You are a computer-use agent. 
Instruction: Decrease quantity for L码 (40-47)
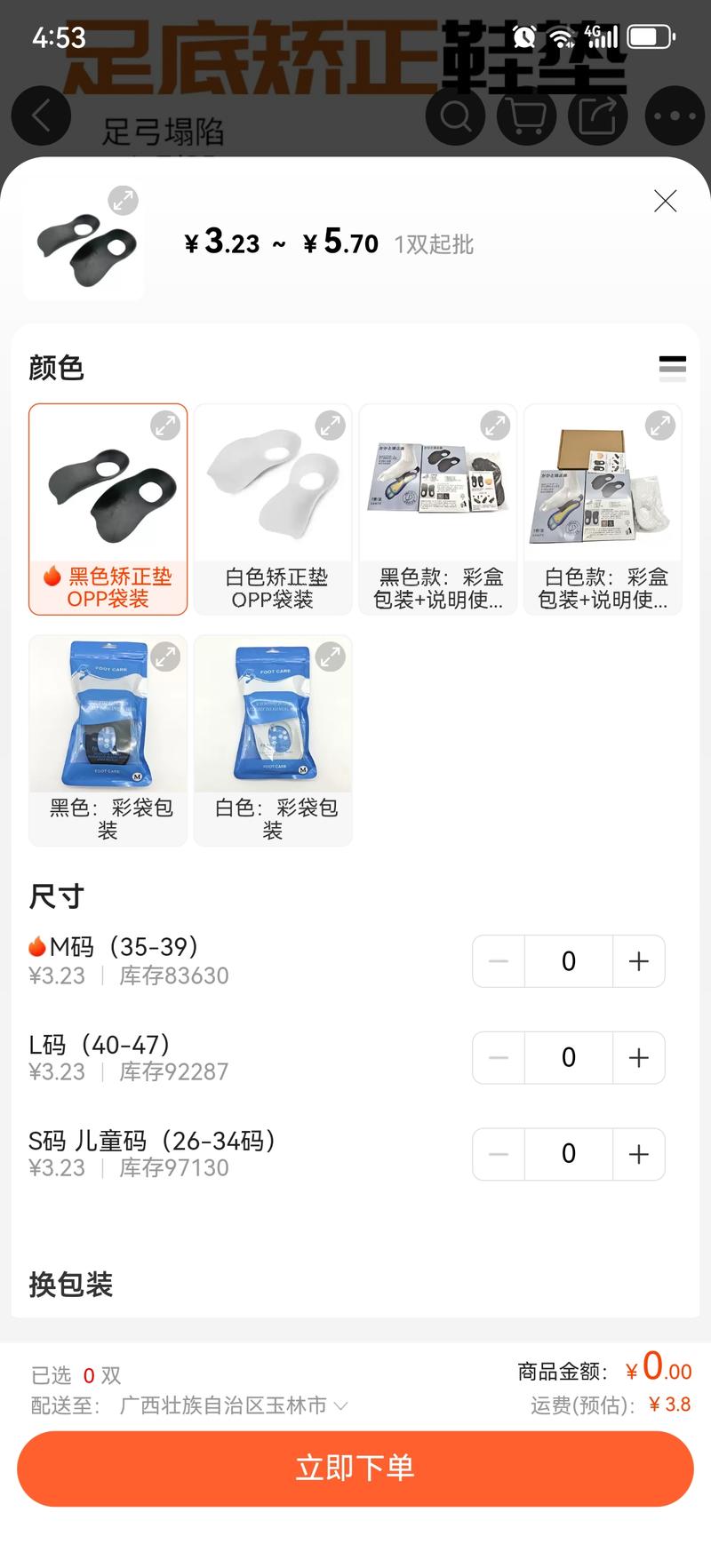click(x=498, y=1057)
